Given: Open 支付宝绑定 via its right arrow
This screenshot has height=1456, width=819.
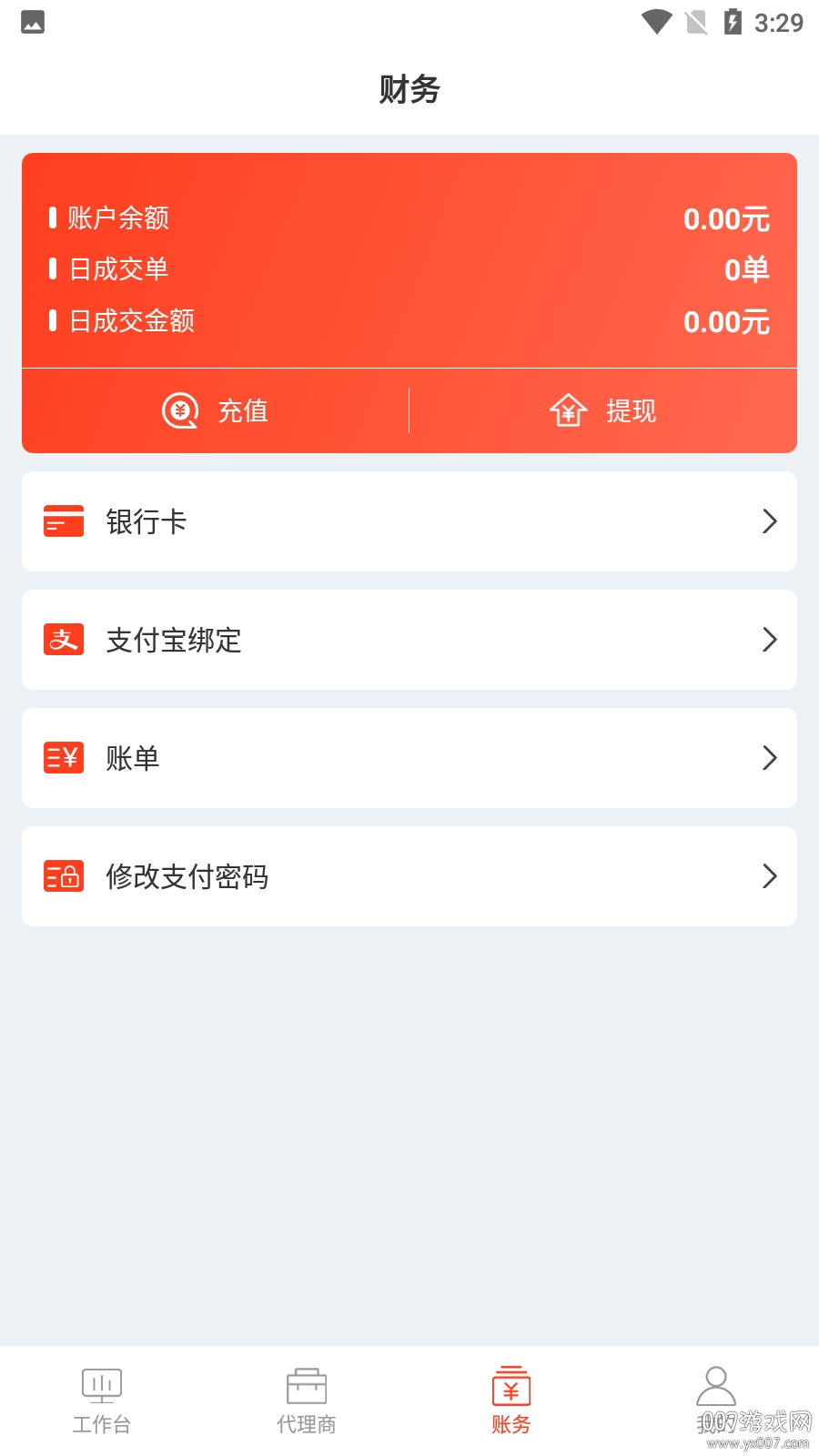Looking at the screenshot, I should tap(769, 640).
